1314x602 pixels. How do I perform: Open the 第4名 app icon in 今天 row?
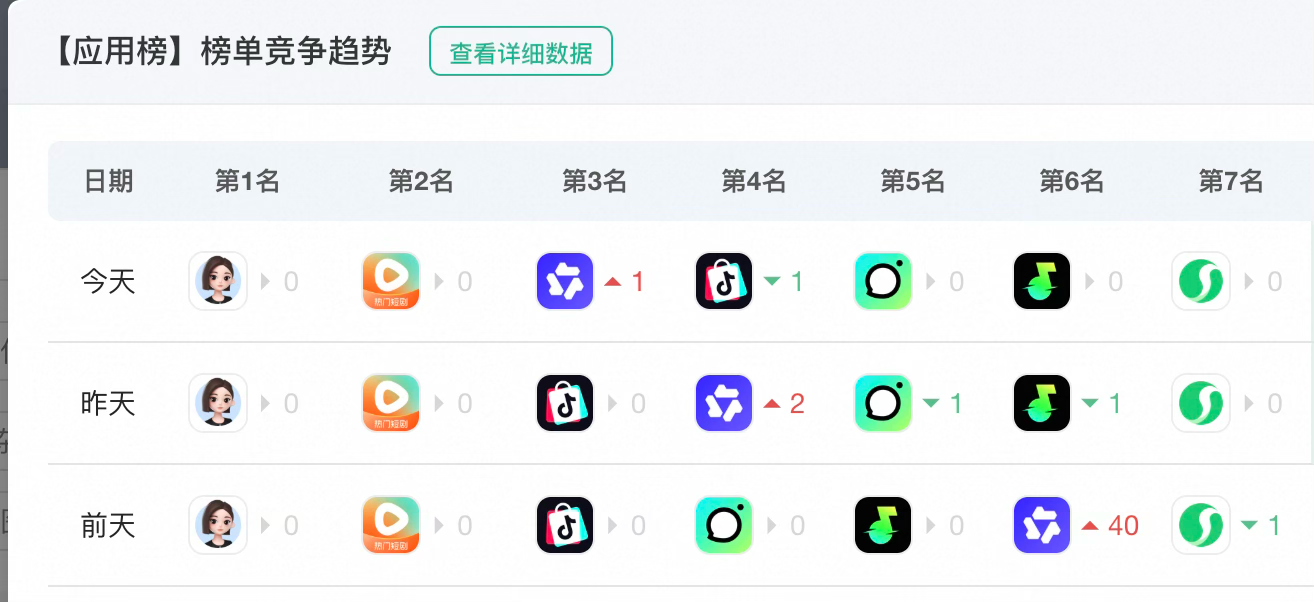tap(723, 281)
